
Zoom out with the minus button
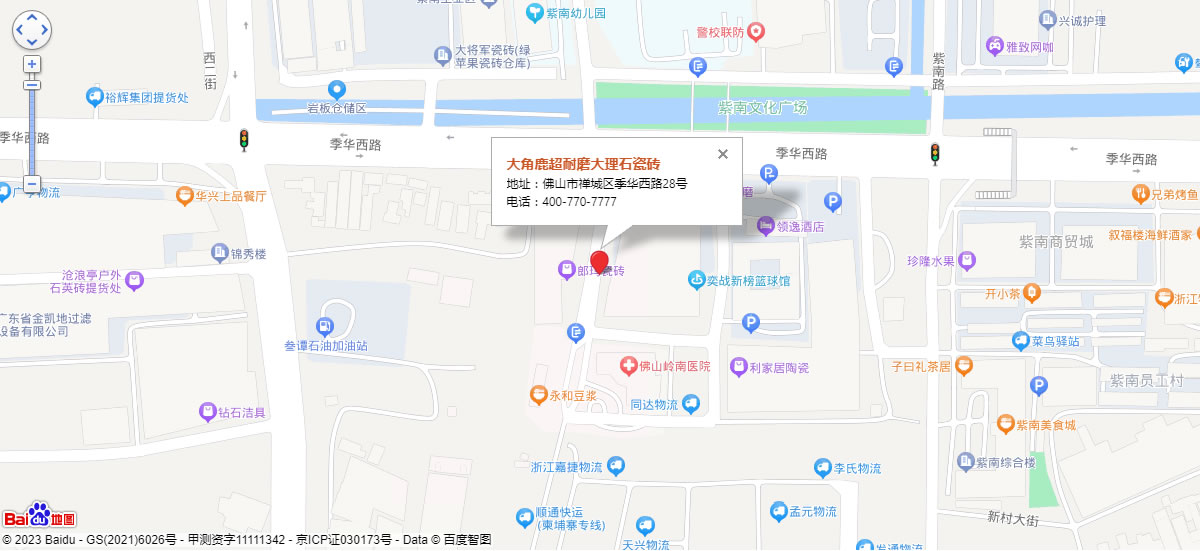[x=32, y=185]
